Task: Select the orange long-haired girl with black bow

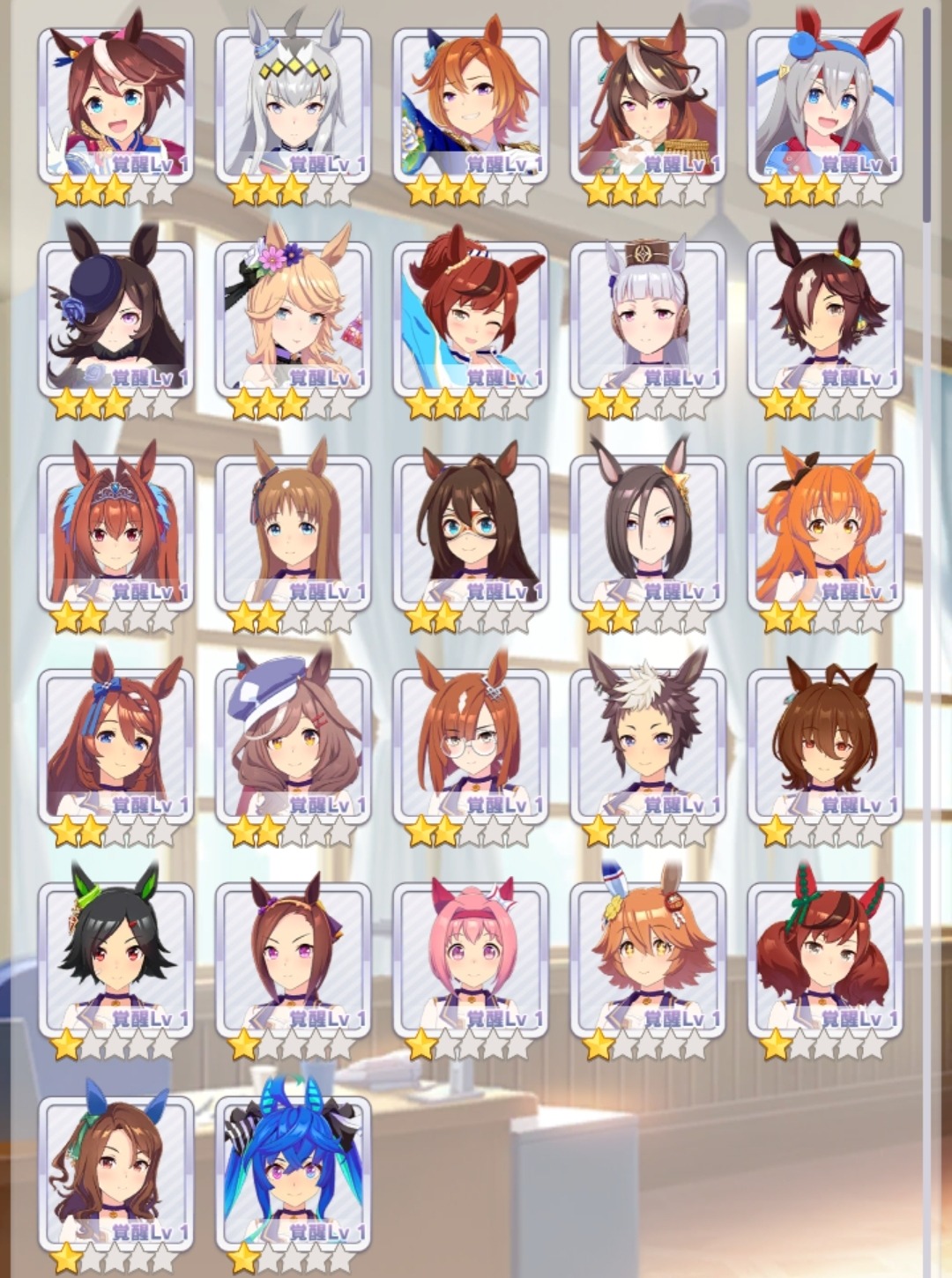Action: (825, 533)
